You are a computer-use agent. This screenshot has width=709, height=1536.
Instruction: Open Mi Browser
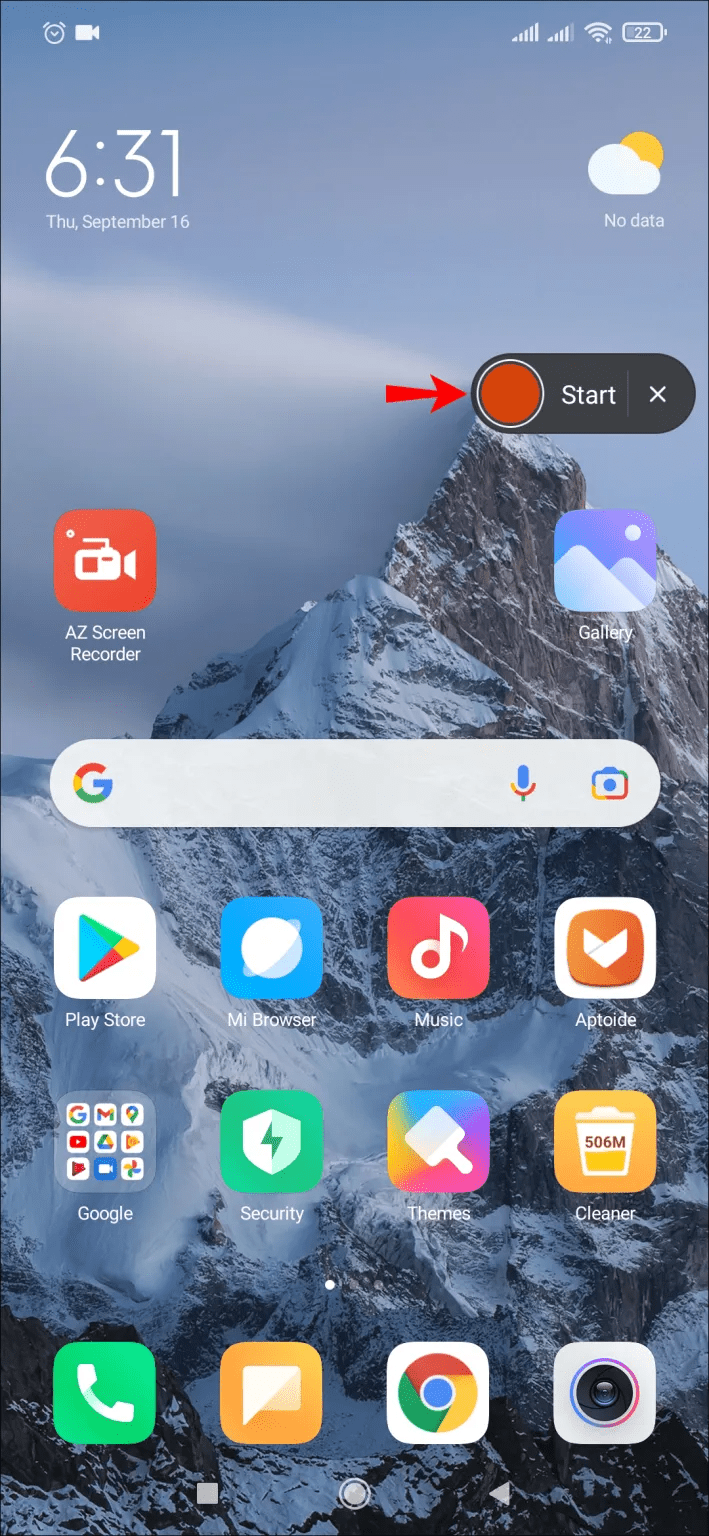coord(271,948)
